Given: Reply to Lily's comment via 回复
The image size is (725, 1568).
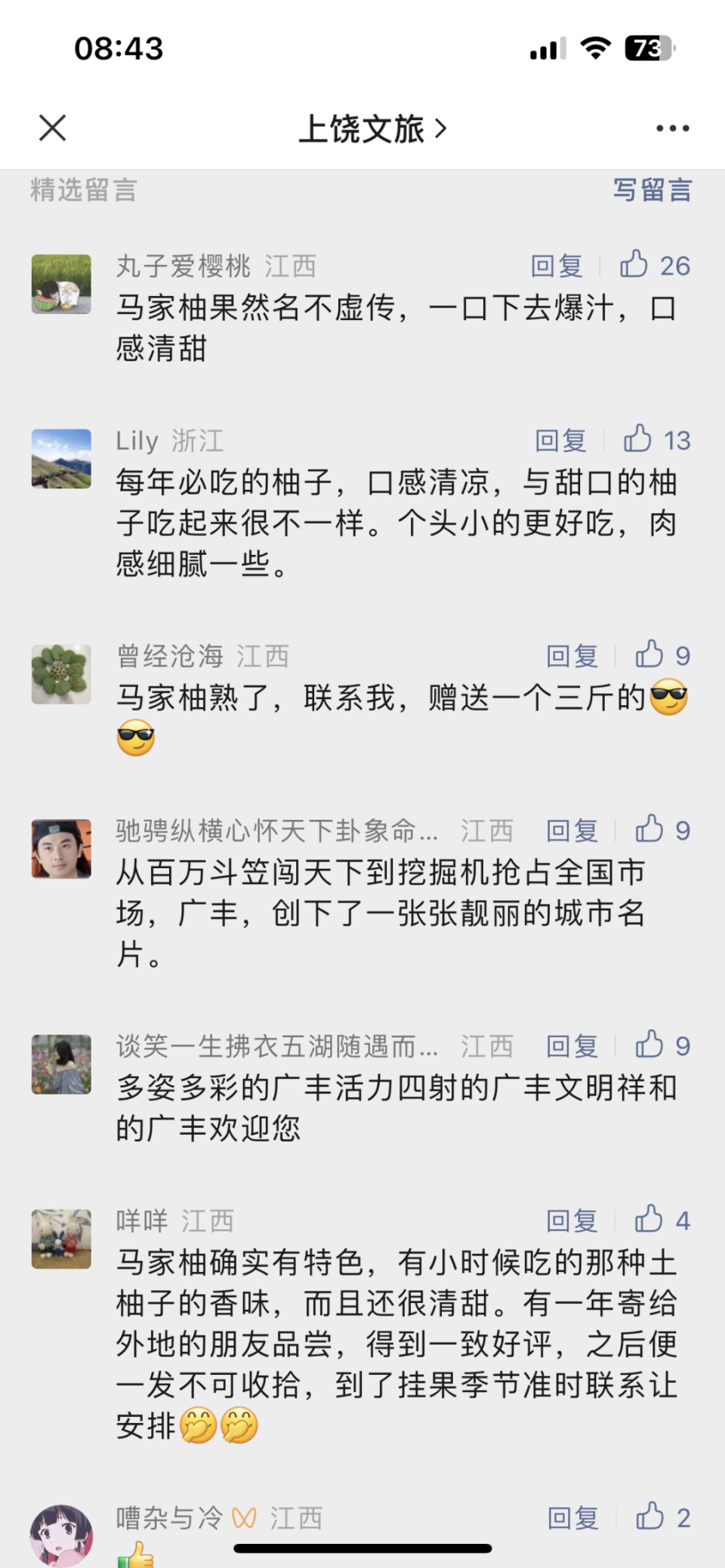Looking at the screenshot, I should tap(560, 440).
